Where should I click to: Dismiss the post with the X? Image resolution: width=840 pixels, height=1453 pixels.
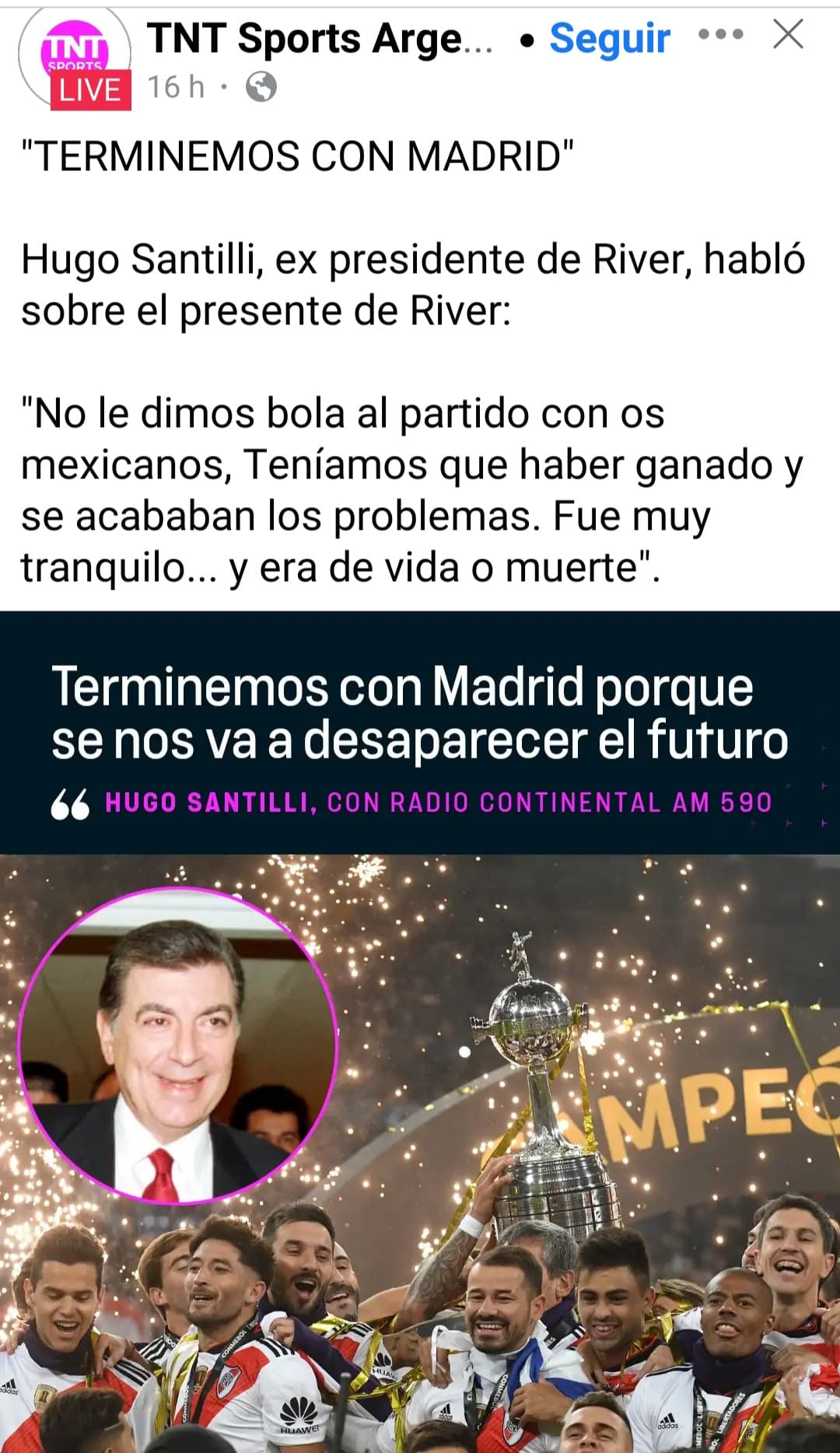(x=788, y=34)
